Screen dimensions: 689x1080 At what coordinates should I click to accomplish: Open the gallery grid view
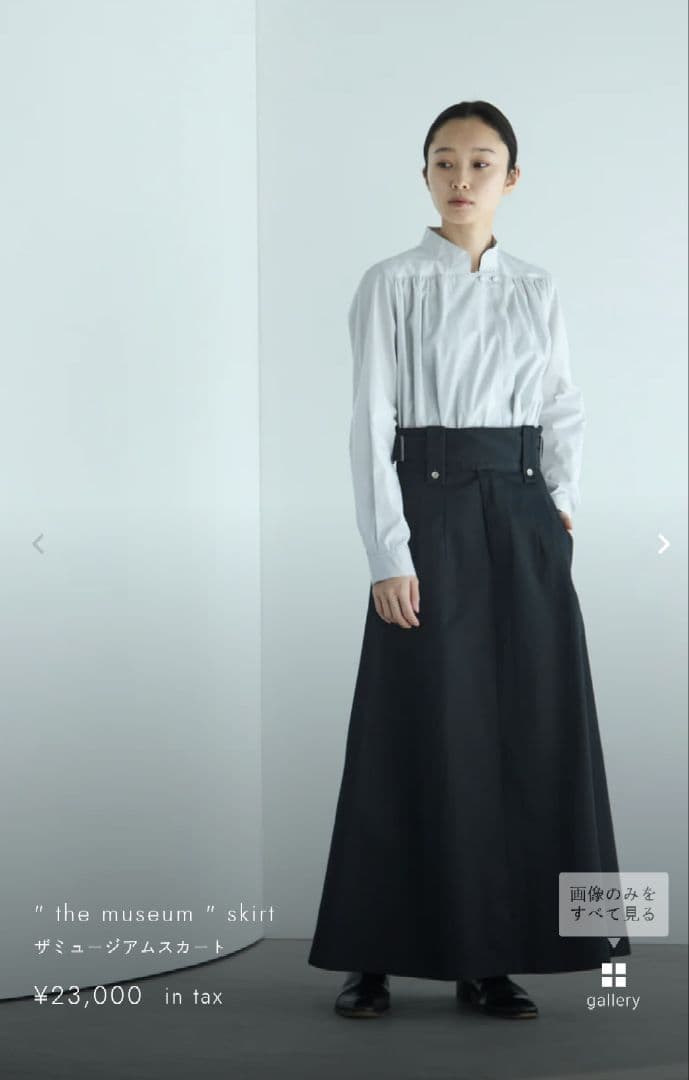tap(613, 984)
